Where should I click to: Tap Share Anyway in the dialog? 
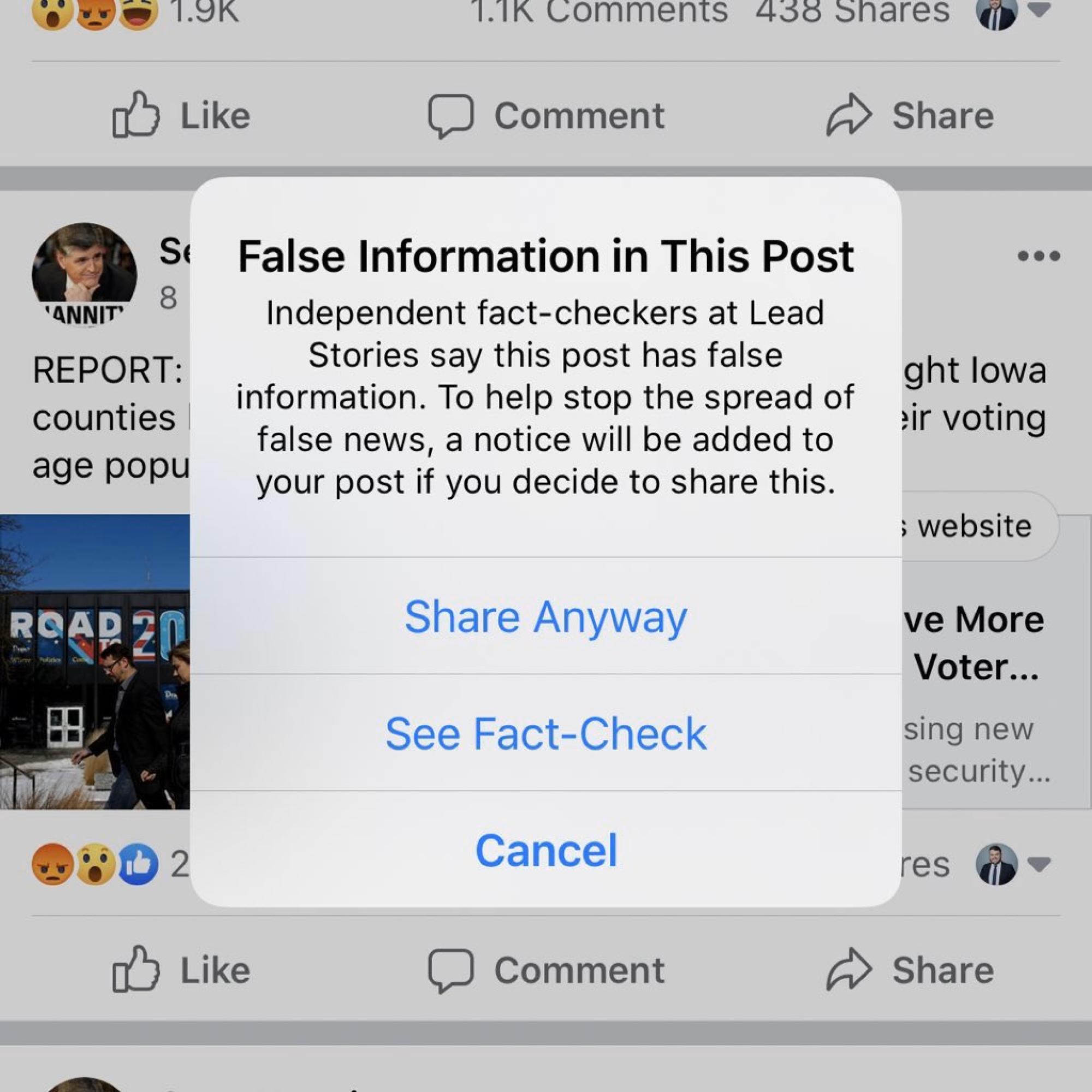point(545,616)
